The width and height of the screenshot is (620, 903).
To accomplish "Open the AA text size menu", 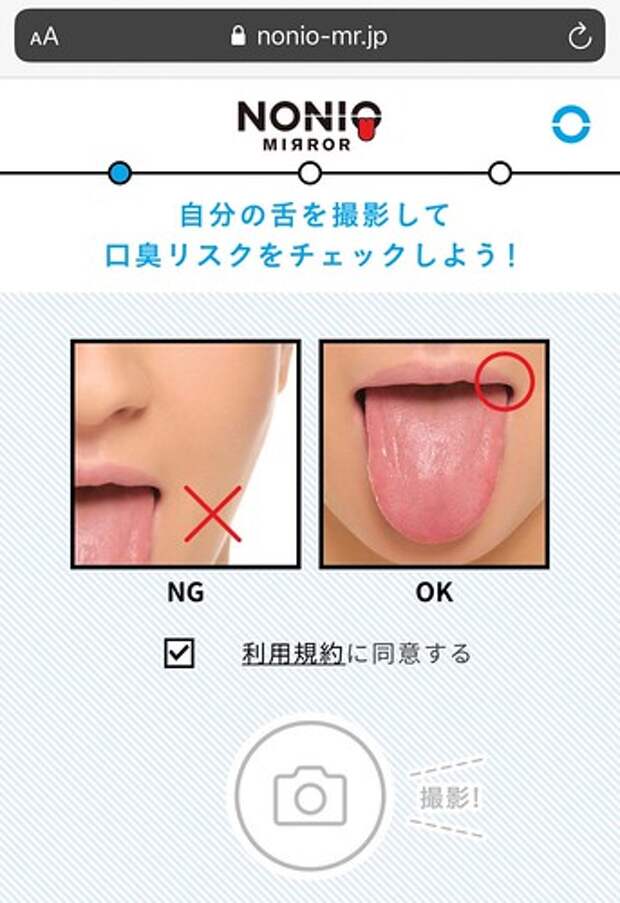I will pyautogui.click(x=44, y=37).
